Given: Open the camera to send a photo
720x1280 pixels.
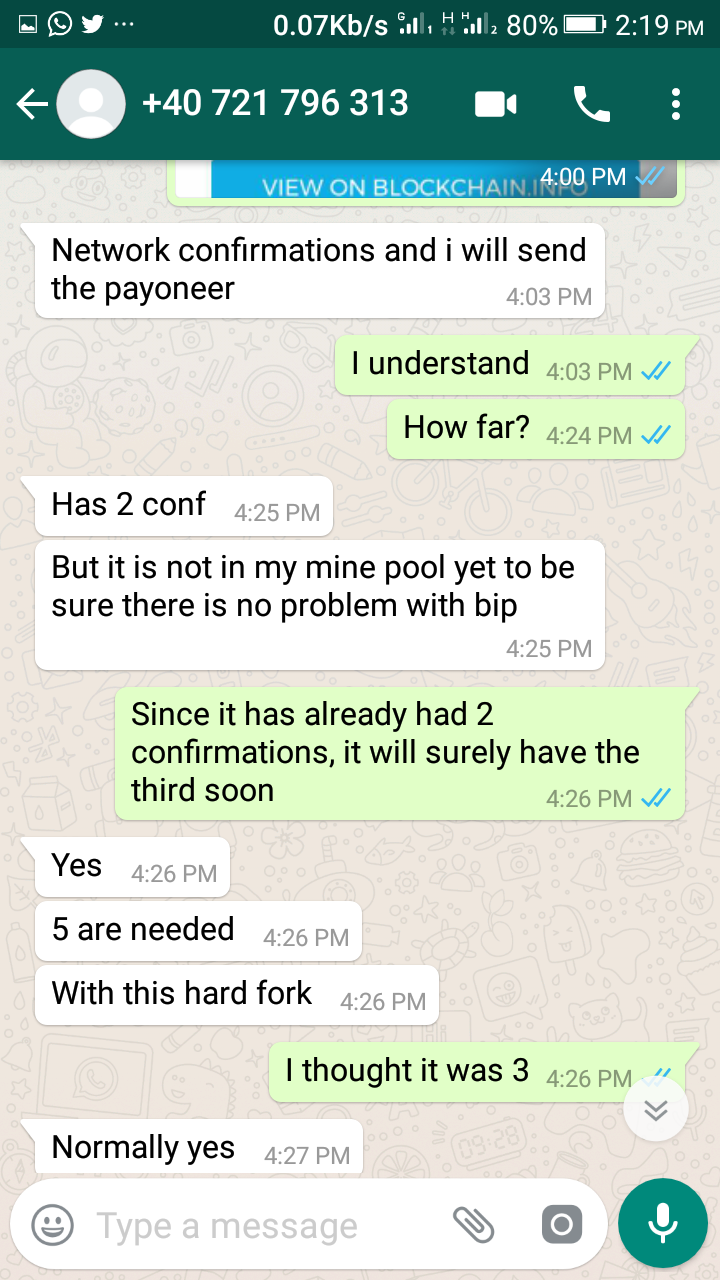Looking at the screenshot, I should point(561,1224).
